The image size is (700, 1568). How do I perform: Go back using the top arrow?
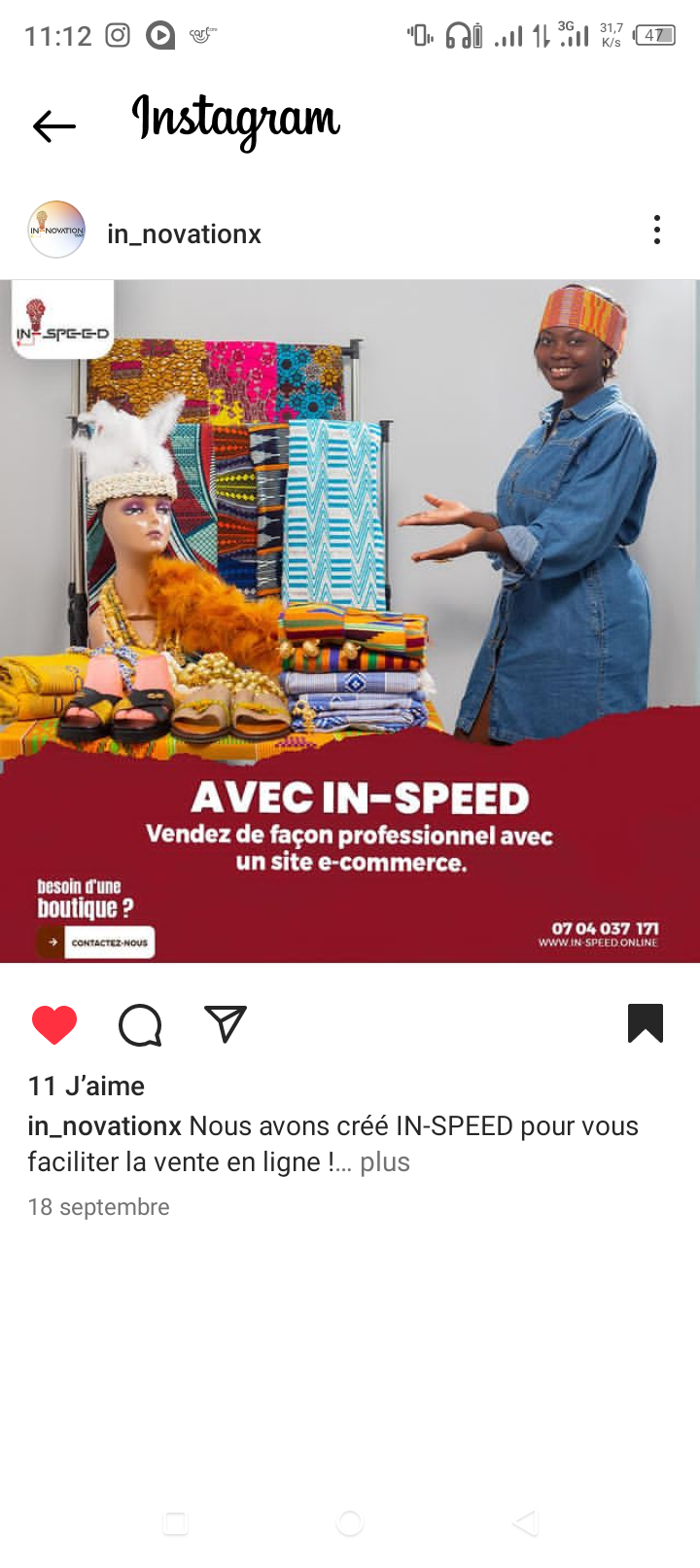click(54, 125)
